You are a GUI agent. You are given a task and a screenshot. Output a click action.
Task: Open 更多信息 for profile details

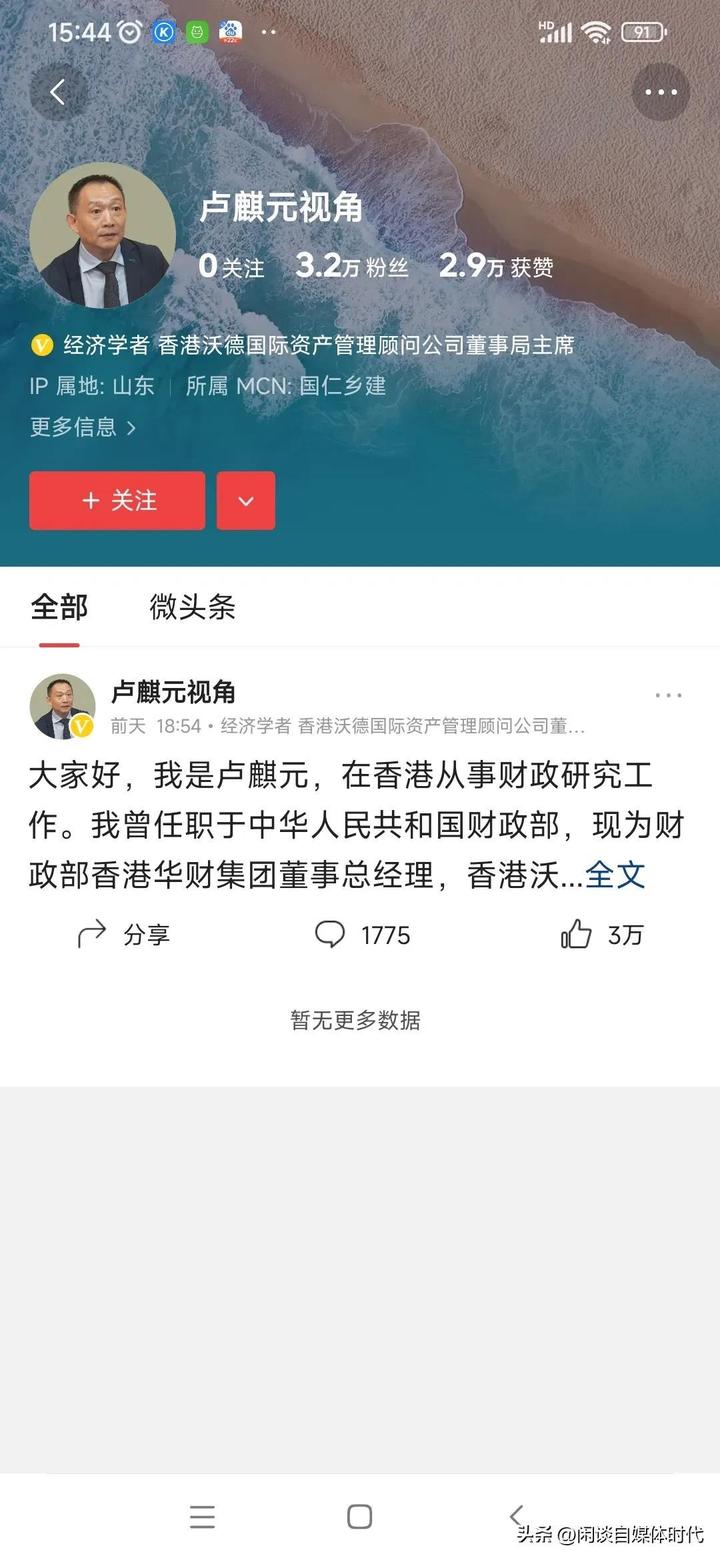click(x=83, y=427)
